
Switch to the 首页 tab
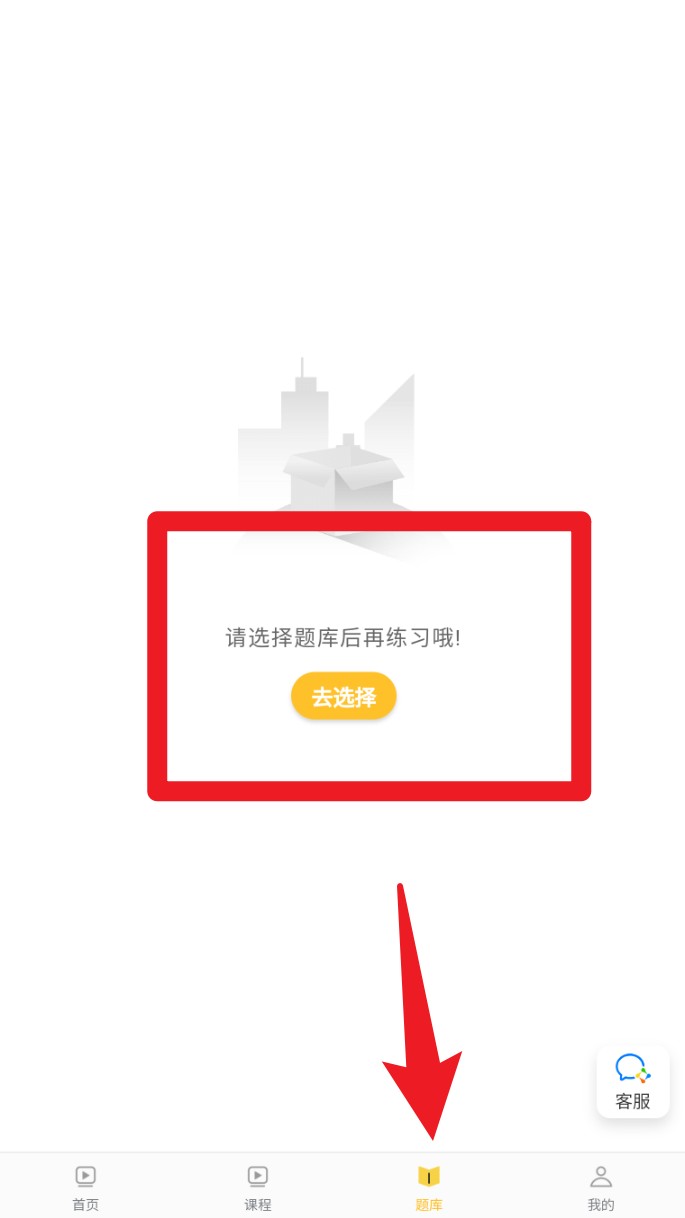[86, 1186]
